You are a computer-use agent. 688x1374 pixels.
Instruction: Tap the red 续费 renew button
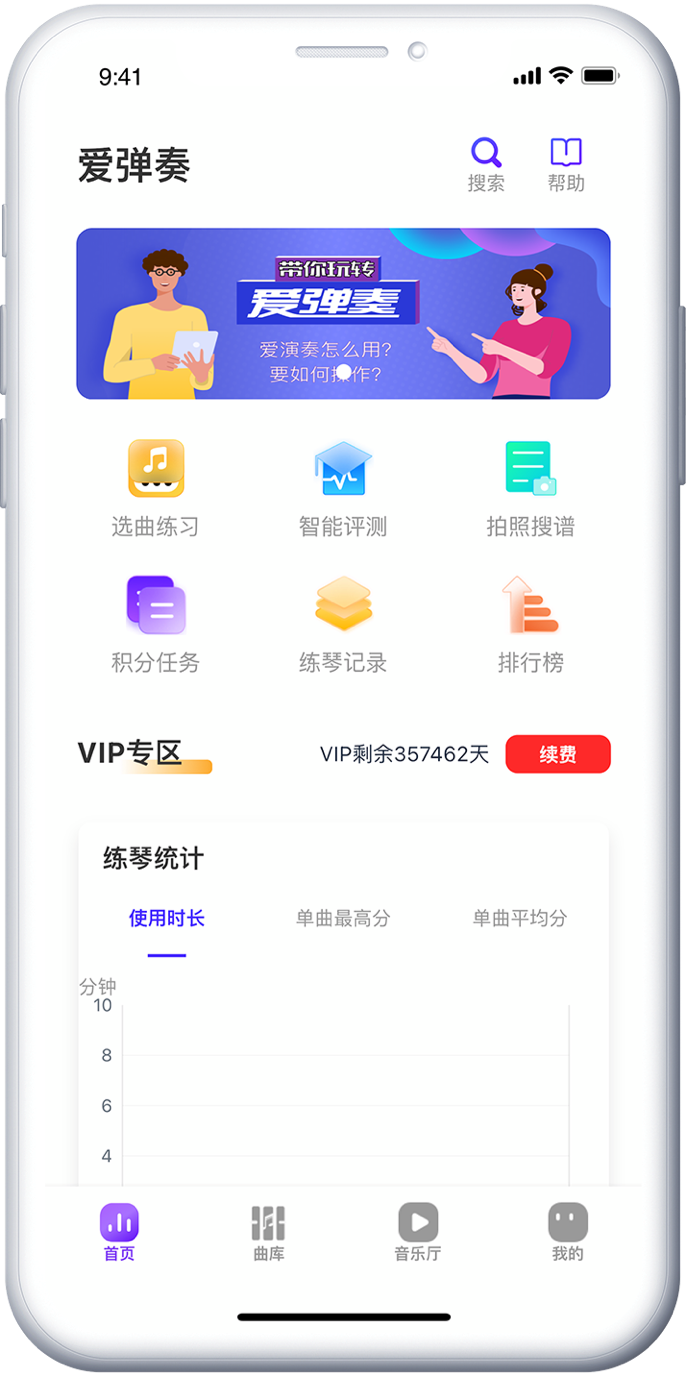[558, 755]
